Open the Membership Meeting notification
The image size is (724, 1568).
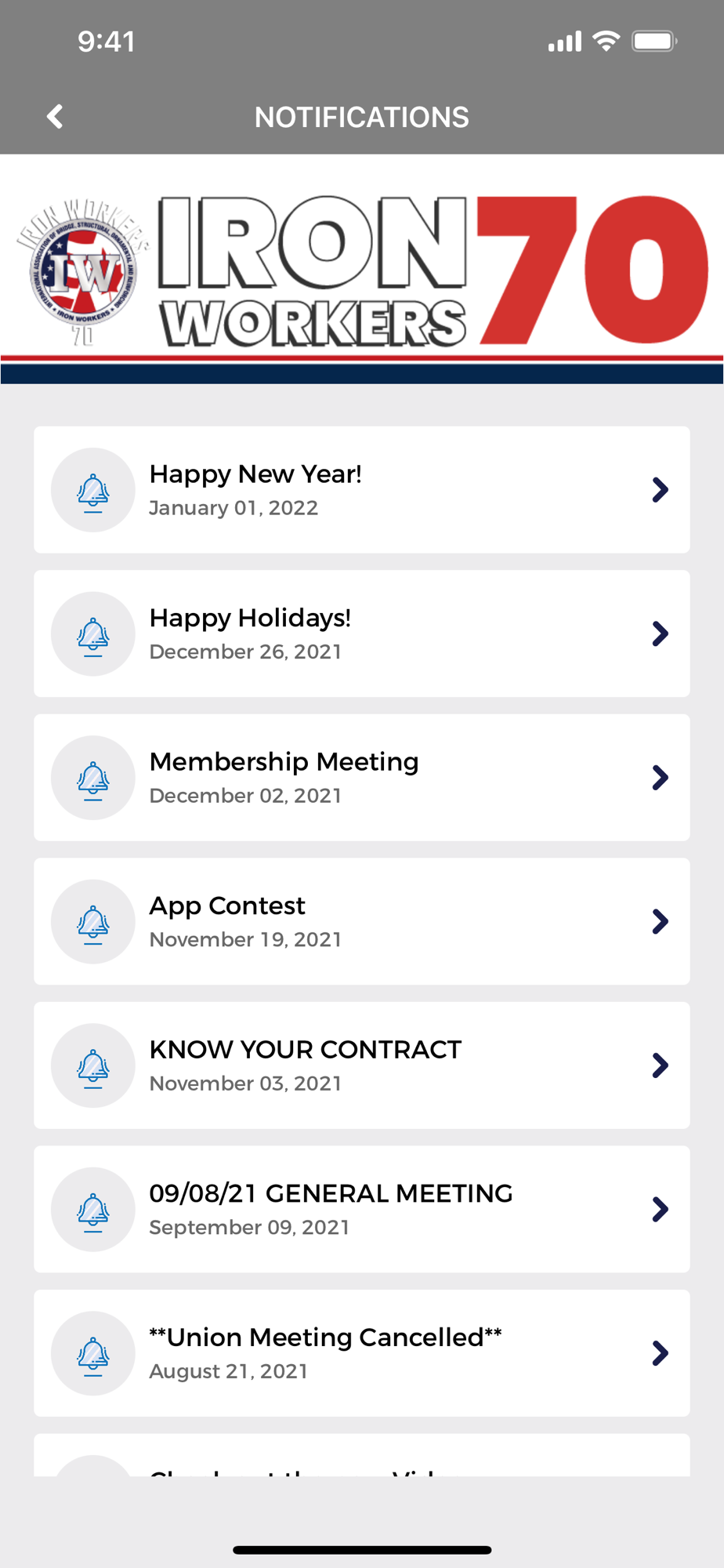(361, 778)
